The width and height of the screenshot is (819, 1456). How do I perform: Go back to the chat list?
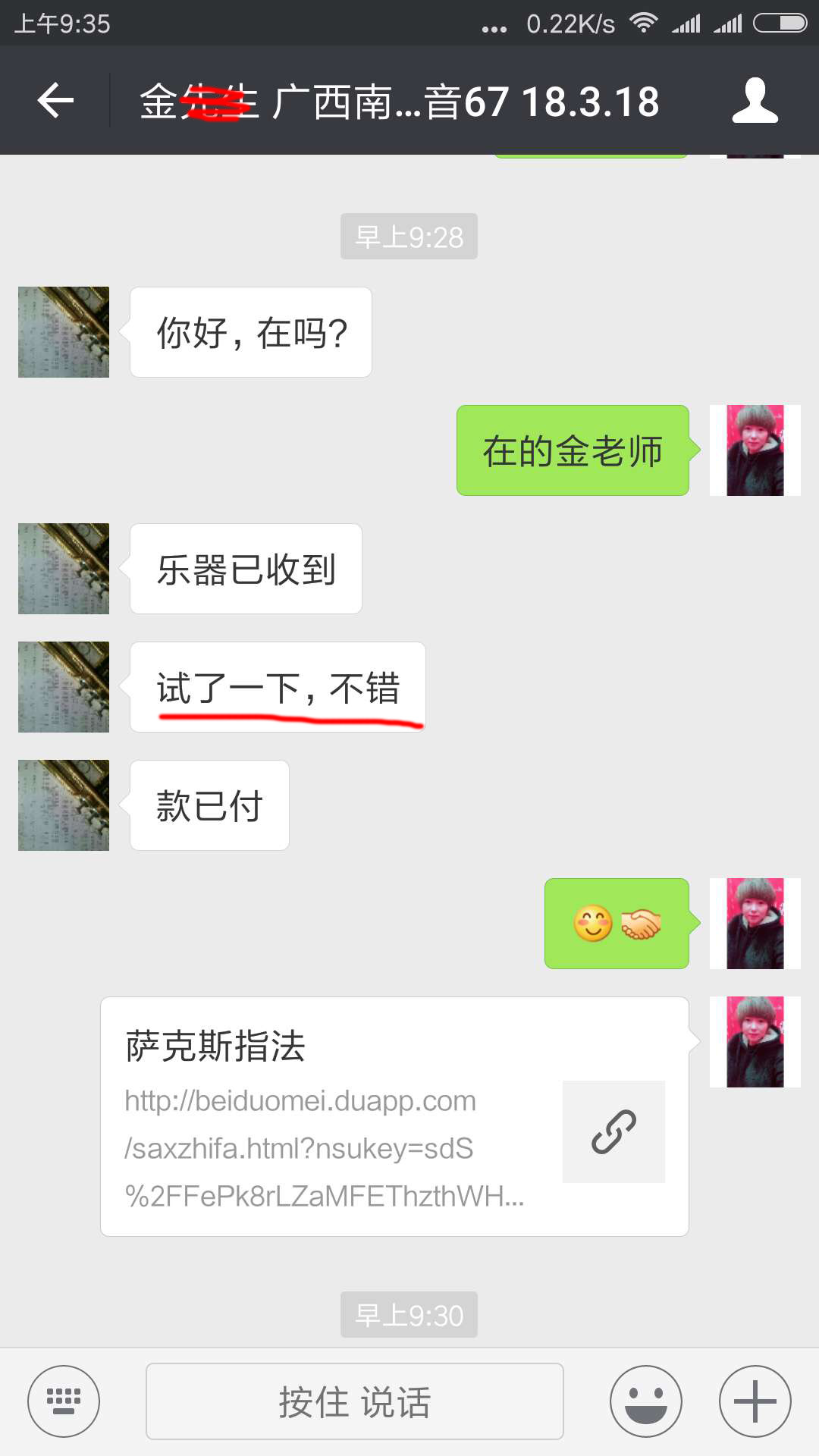[x=55, y=101]
